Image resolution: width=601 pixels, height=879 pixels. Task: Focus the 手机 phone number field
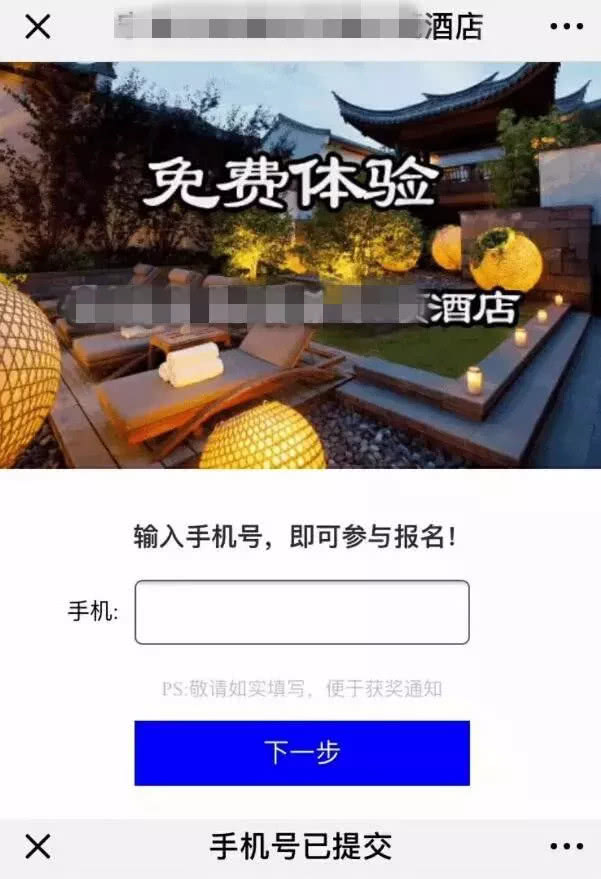[x=302, y=612]
